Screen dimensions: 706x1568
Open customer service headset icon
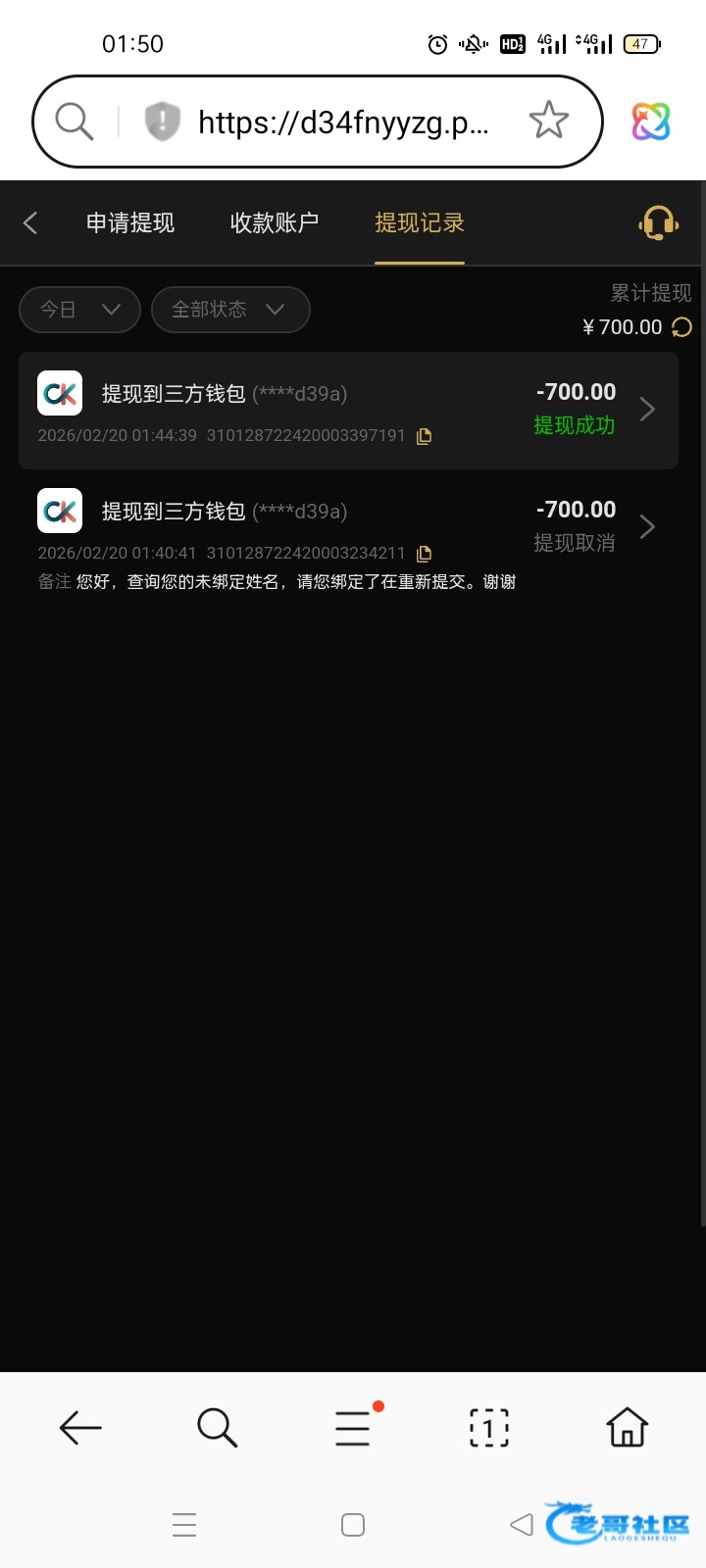click(x=658, y=223)
